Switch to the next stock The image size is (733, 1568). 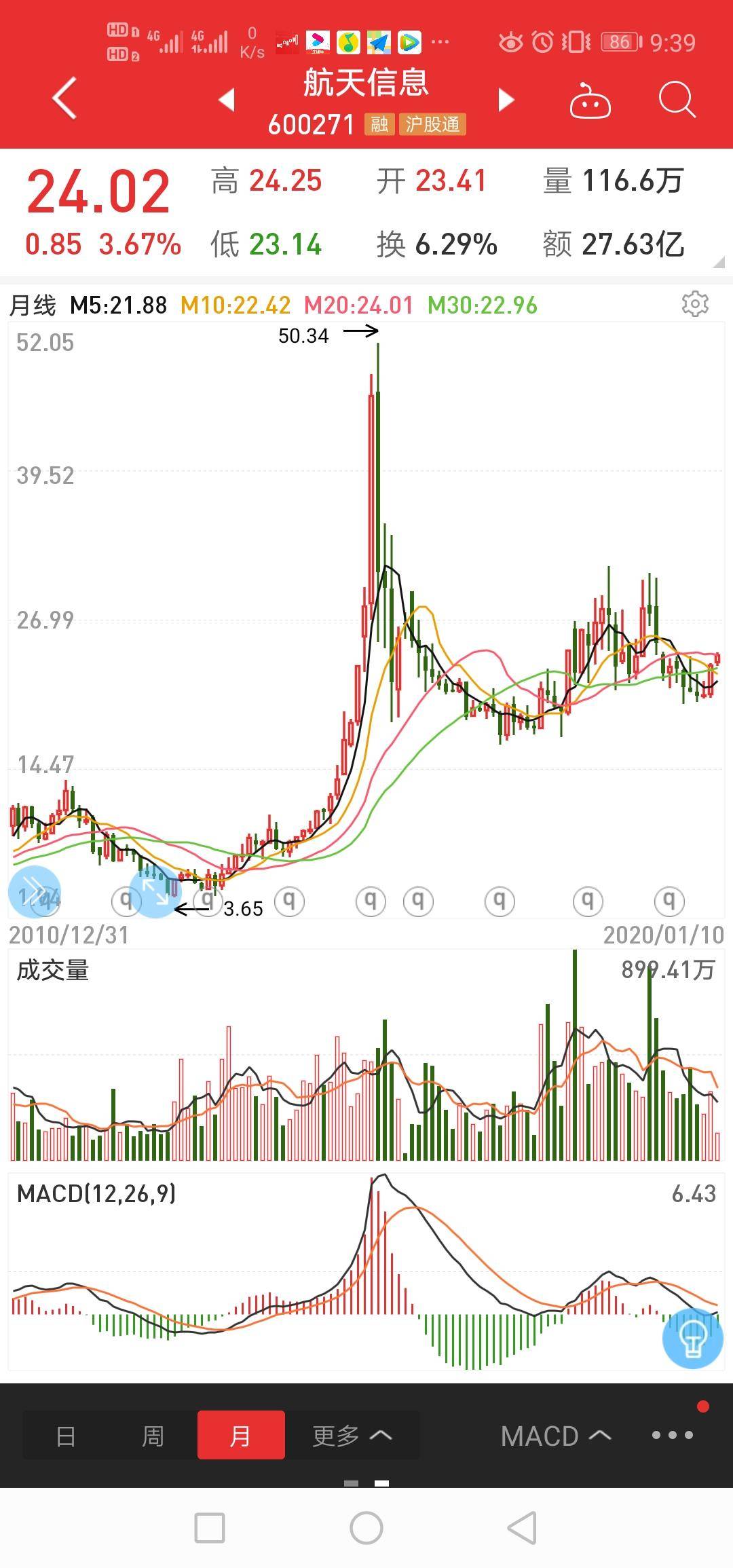pyautogui.click(x=506, y=100)
